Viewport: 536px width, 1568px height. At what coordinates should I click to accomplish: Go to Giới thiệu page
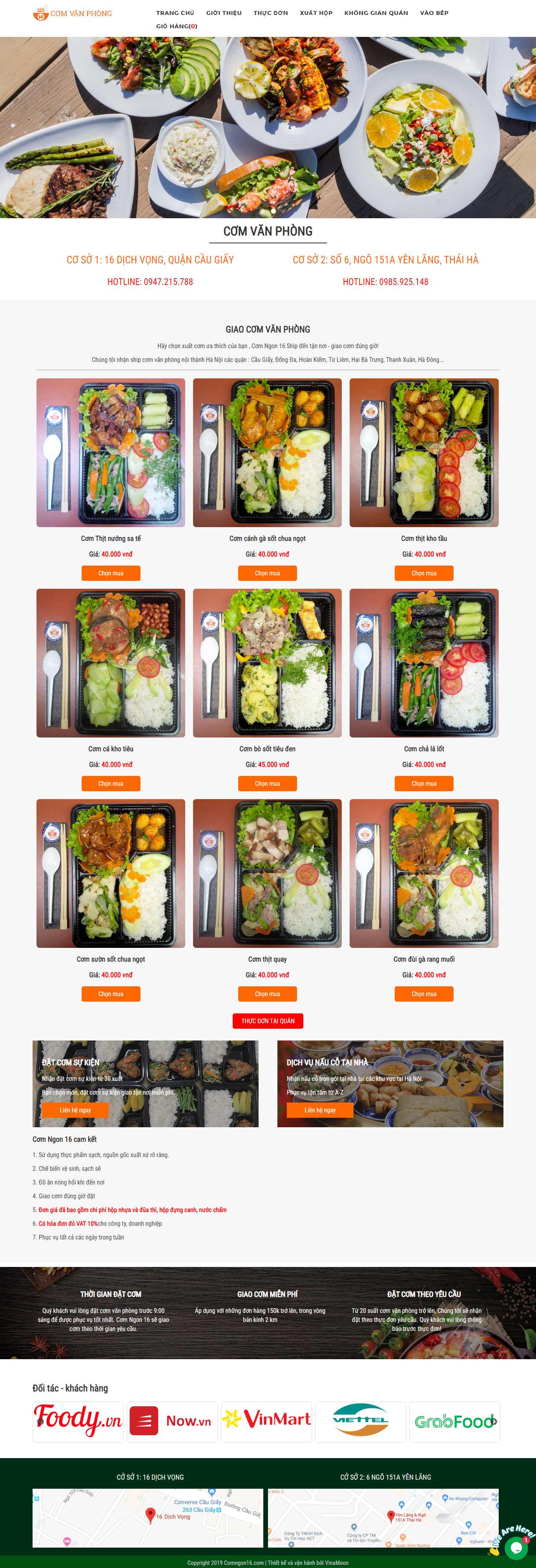pos(223,13)
